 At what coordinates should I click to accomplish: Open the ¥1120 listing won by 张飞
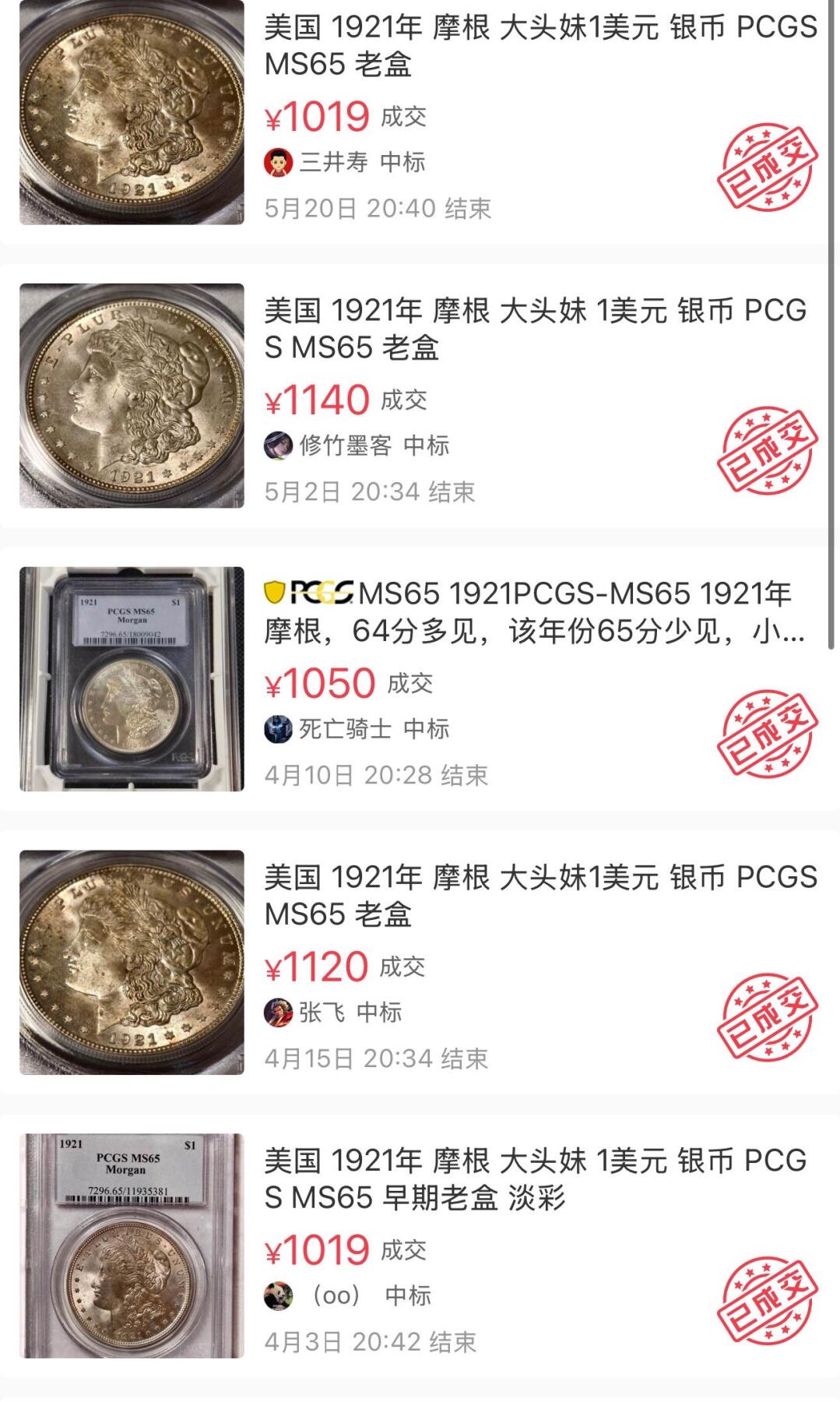tap(539, 896)
